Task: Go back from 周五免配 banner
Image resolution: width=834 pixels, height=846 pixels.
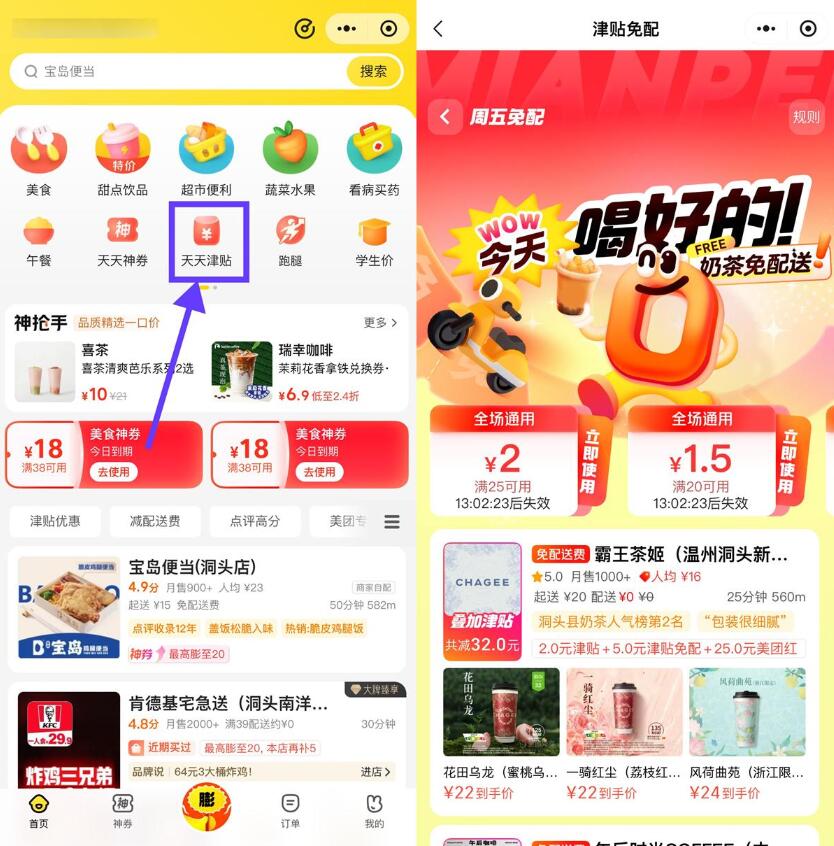Action: [444, 117]
